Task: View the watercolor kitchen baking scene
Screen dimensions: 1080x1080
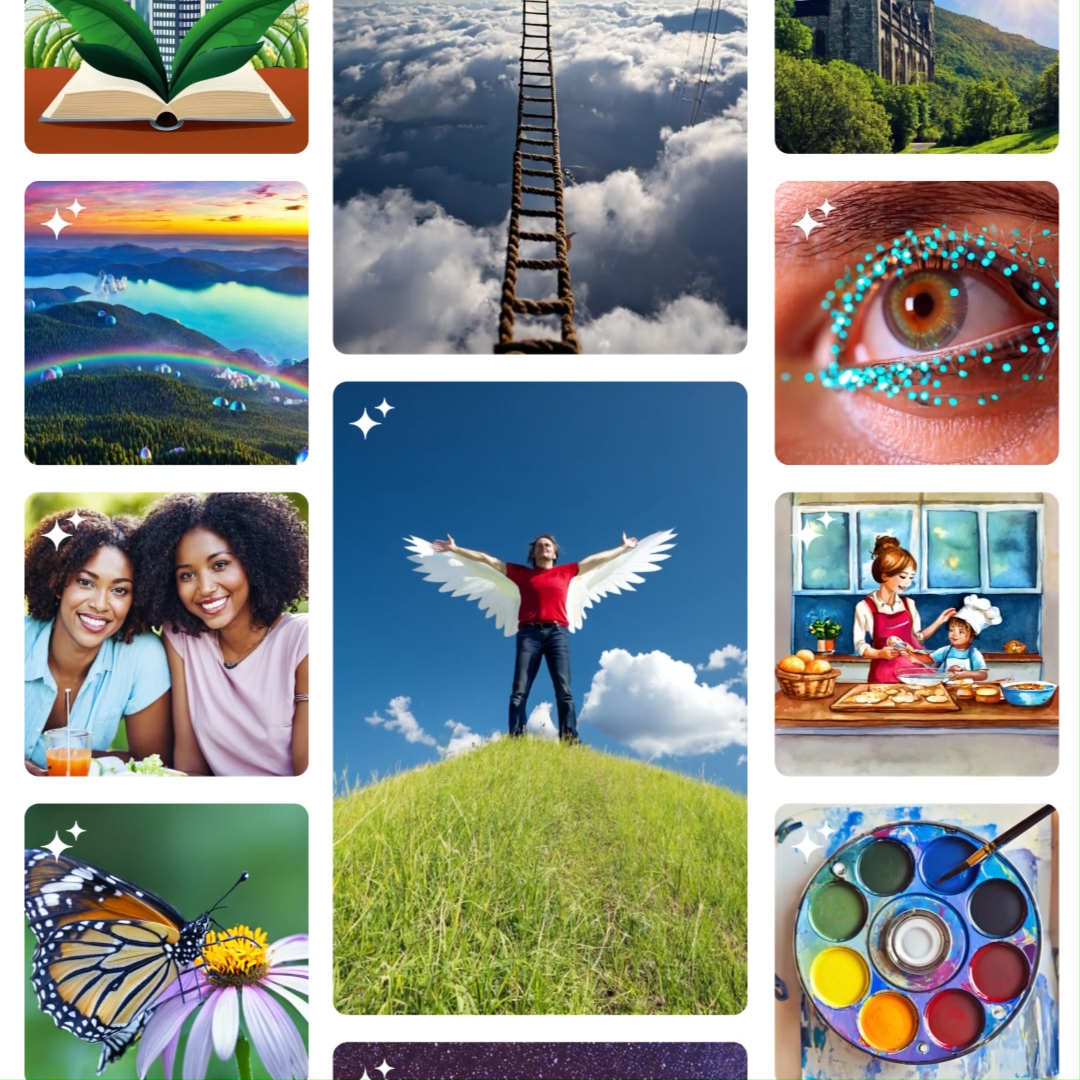Action: tap(916, 634)
